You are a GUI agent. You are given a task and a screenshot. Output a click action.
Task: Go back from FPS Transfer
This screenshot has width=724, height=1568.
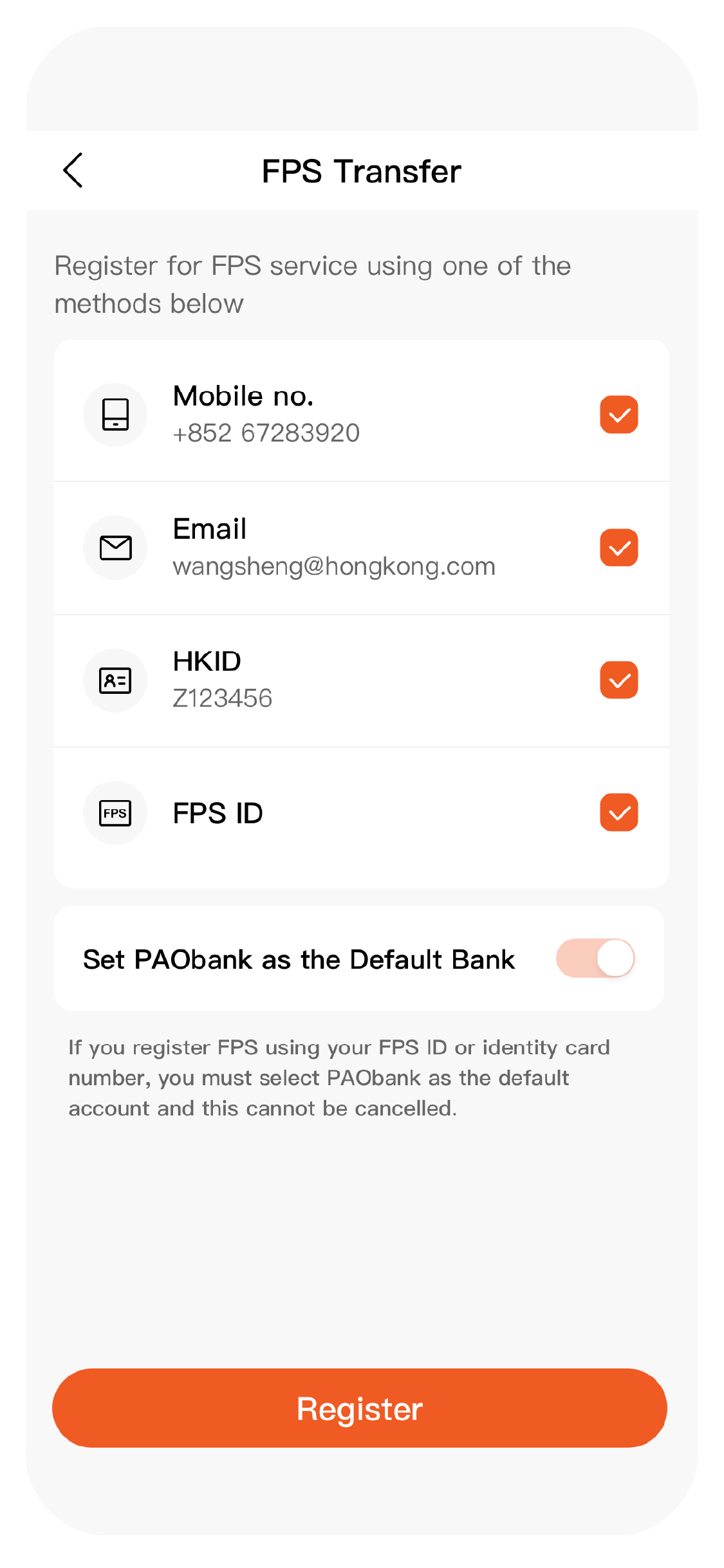(73, 171)
